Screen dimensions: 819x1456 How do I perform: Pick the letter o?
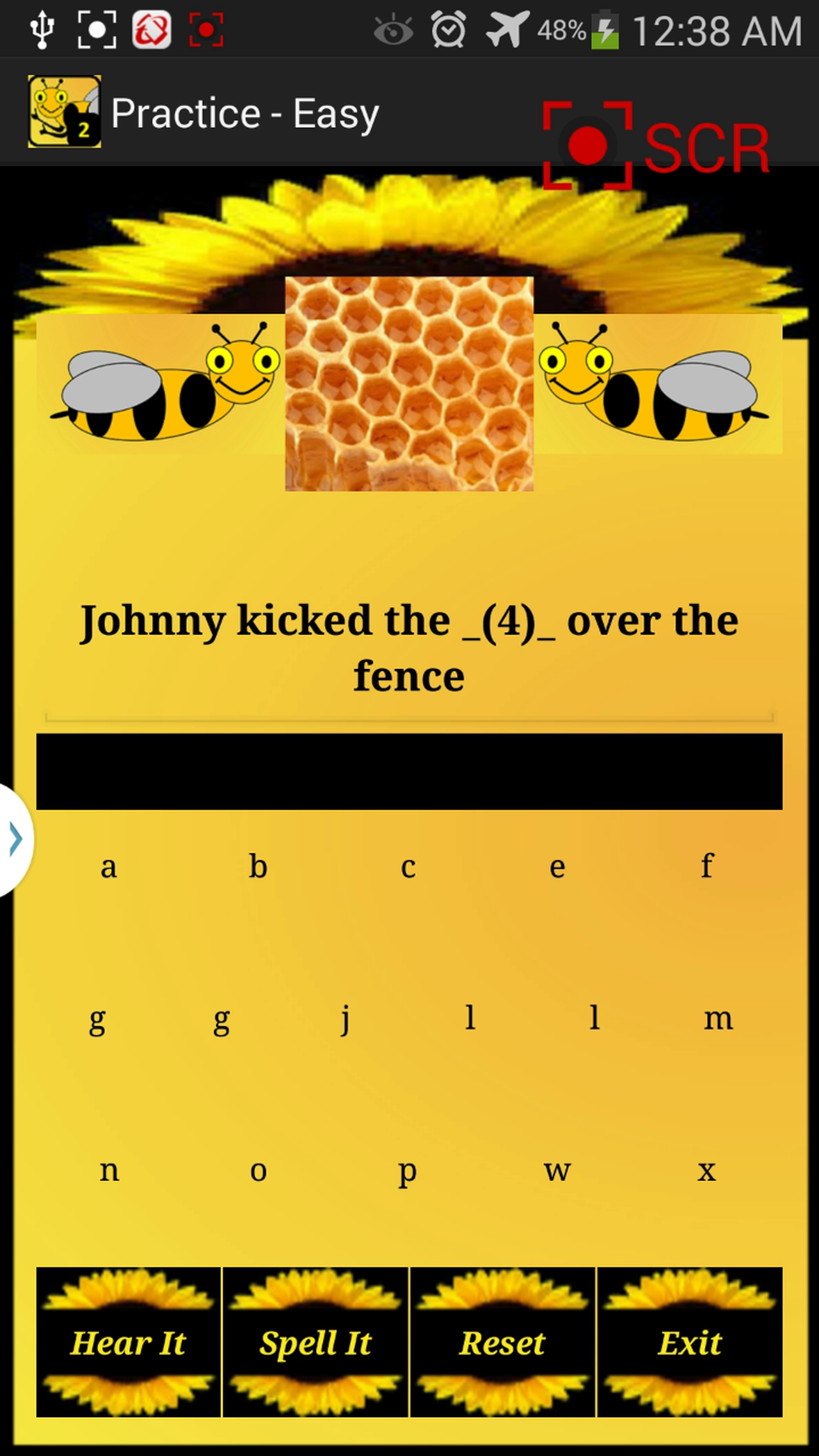click(258, 1170)
